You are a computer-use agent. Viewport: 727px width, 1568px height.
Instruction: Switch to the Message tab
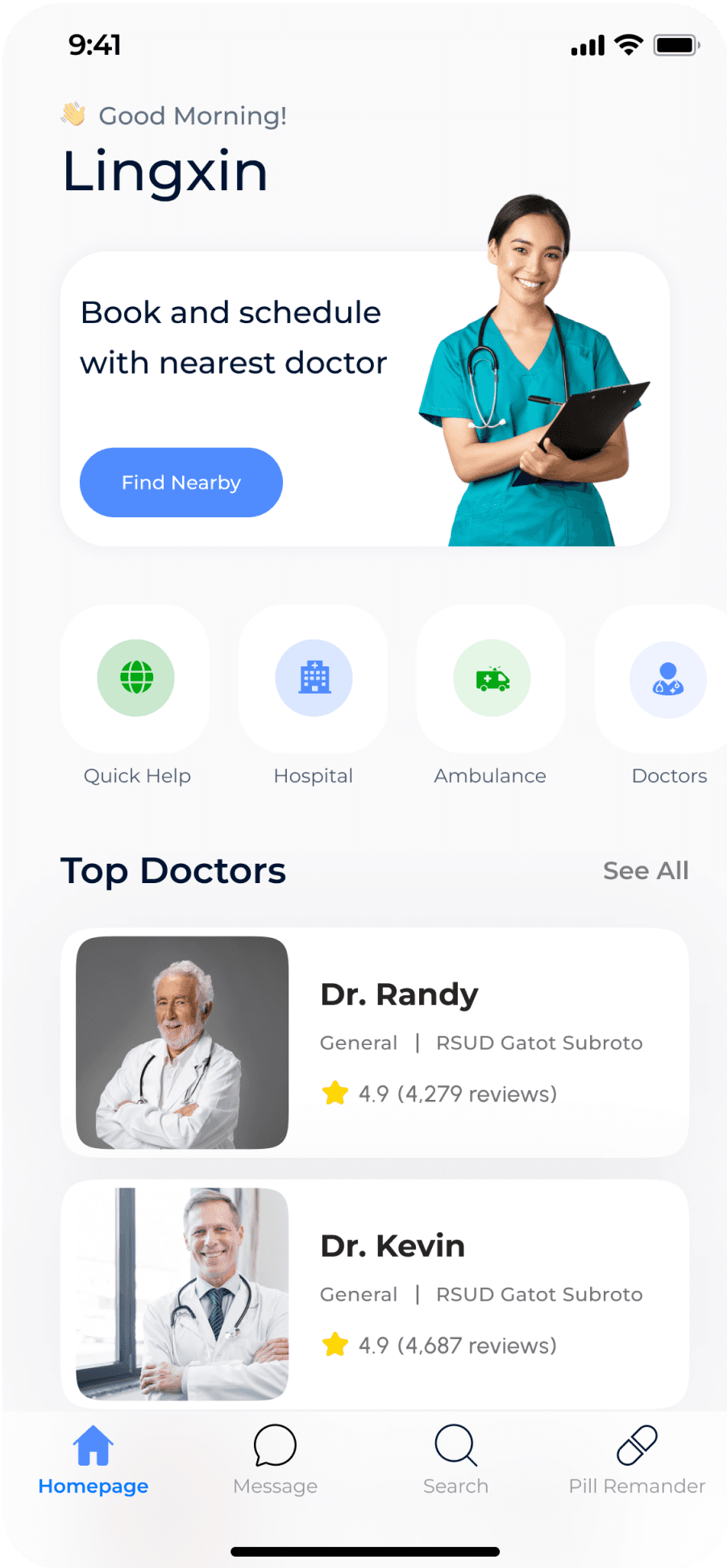click(275, 1460)
